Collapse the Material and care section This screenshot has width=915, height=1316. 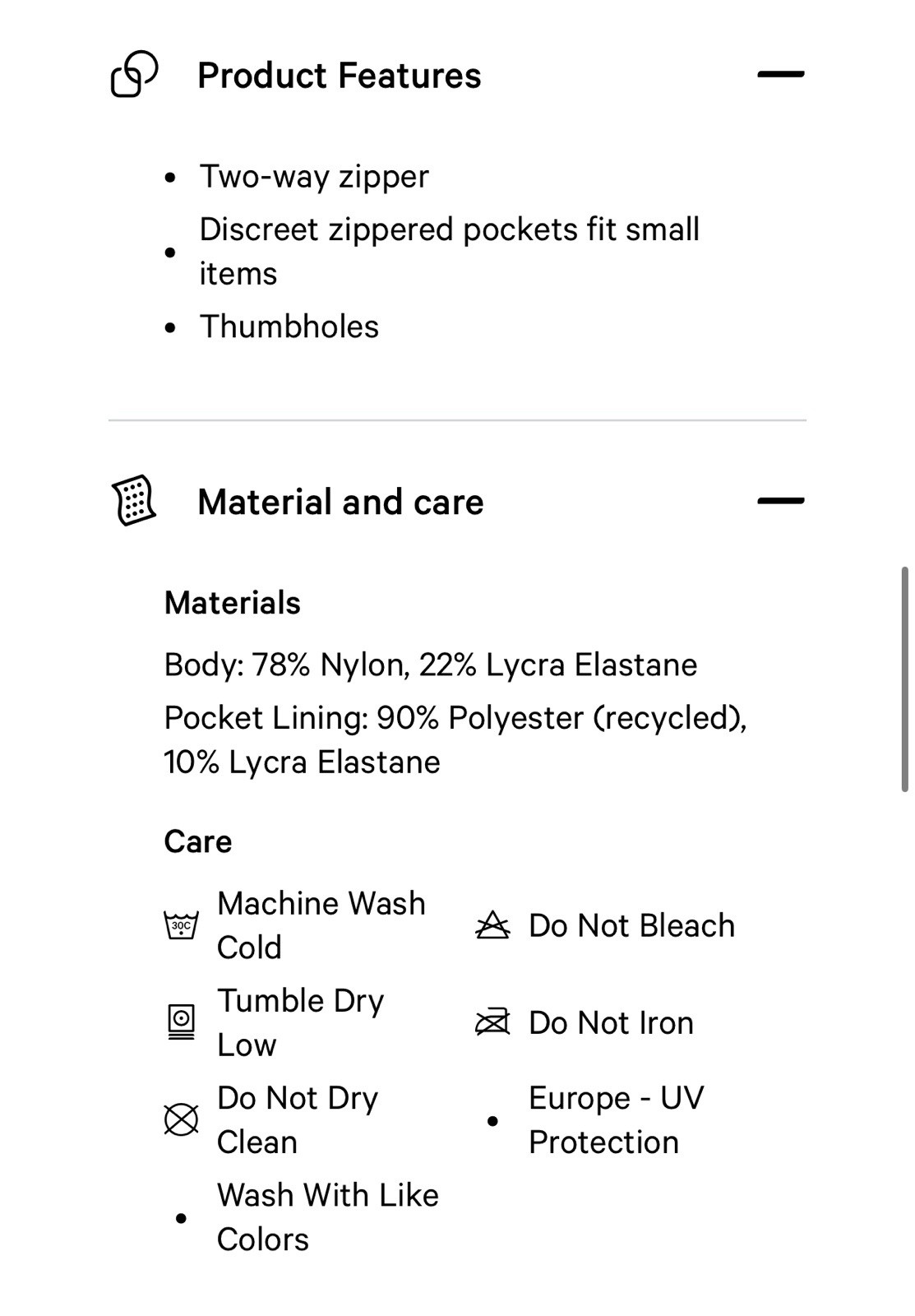(x=780, y=501)
